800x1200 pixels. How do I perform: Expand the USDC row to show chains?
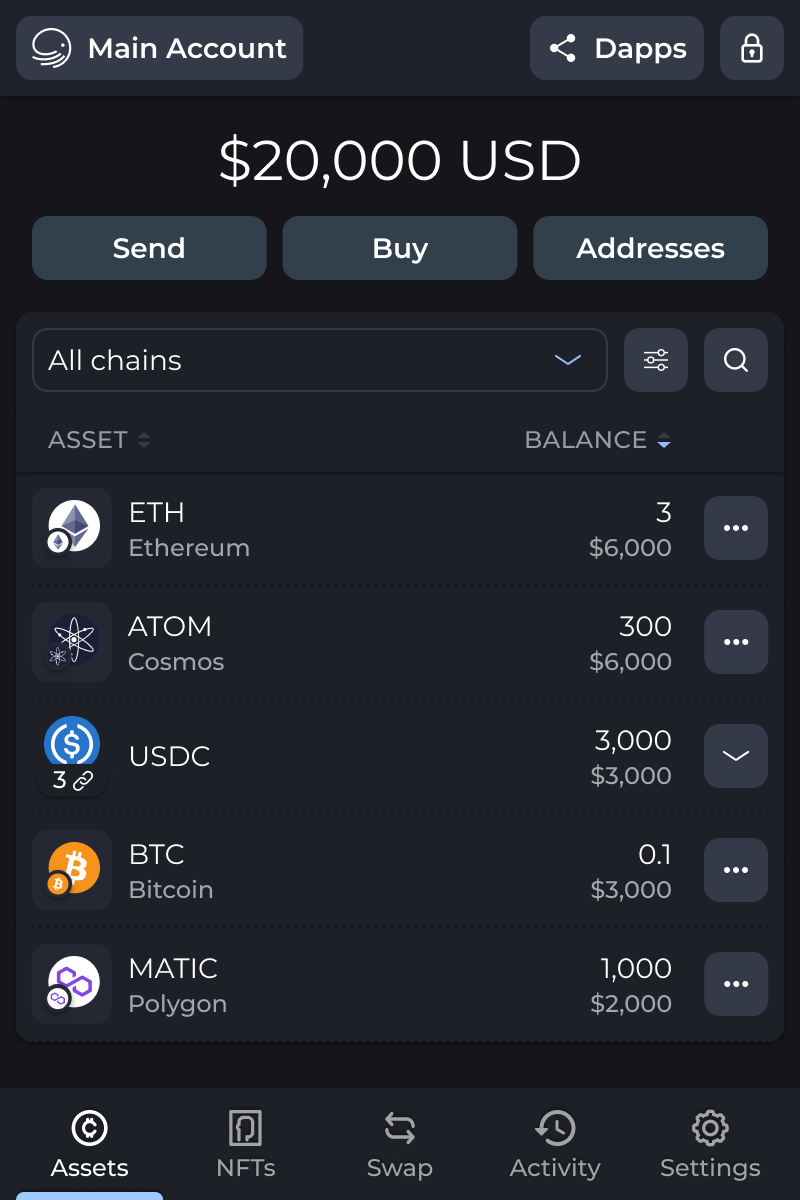pyautogui.click(x=736, y=756)
